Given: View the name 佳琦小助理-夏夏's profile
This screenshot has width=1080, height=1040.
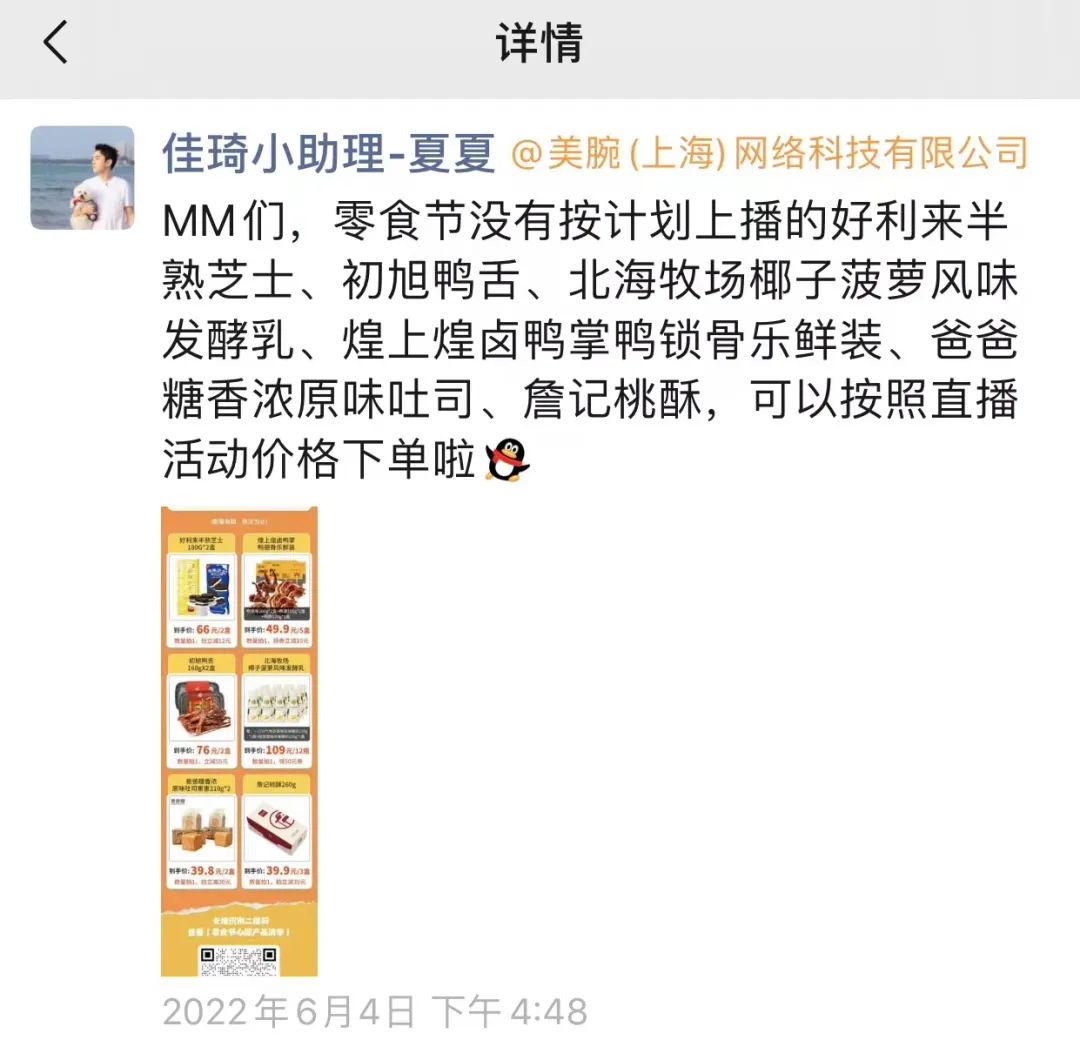Looking at the screenshot, I should point(329,154).
